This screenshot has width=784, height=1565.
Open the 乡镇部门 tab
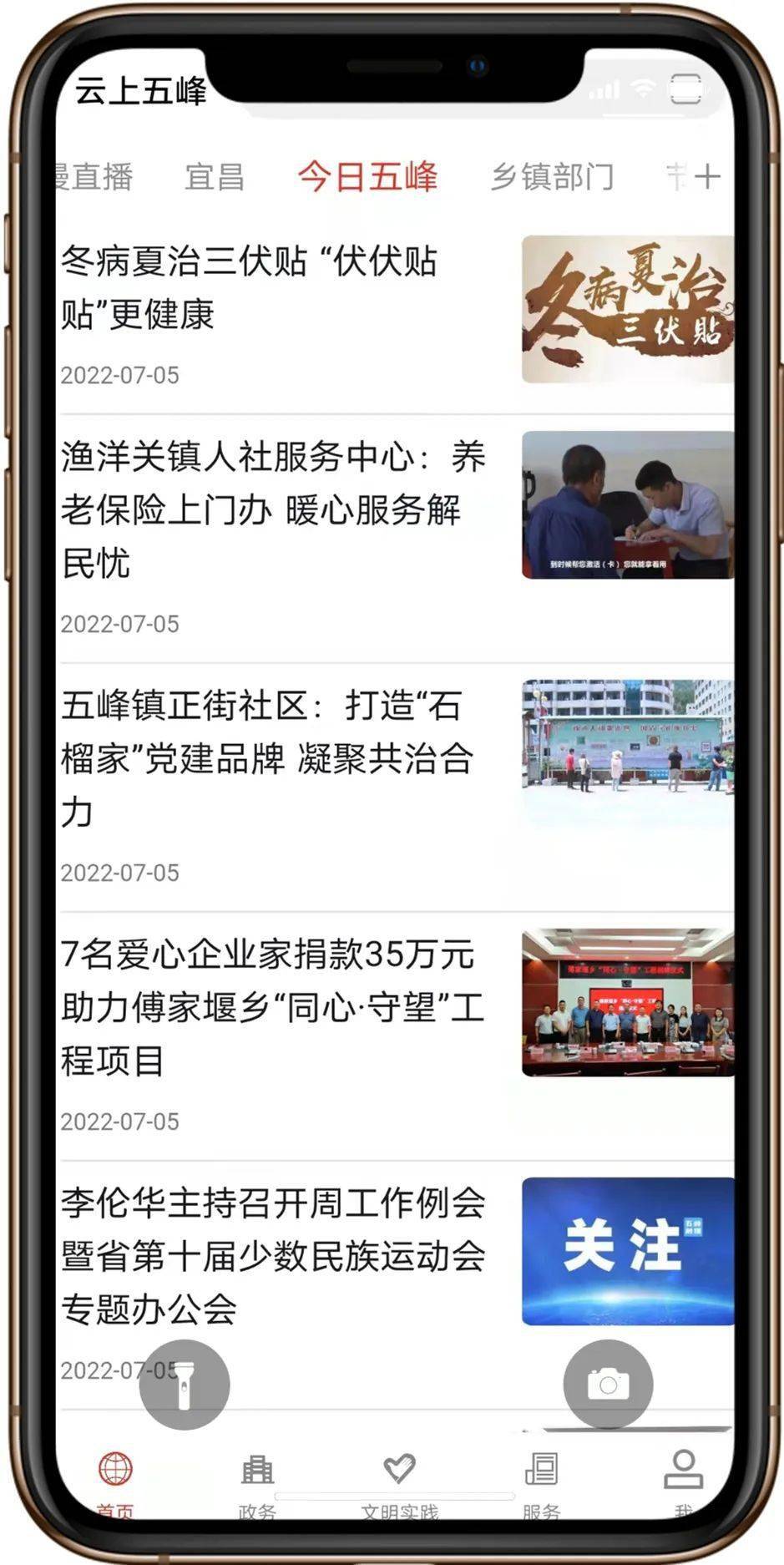click(x=556, y=177)
